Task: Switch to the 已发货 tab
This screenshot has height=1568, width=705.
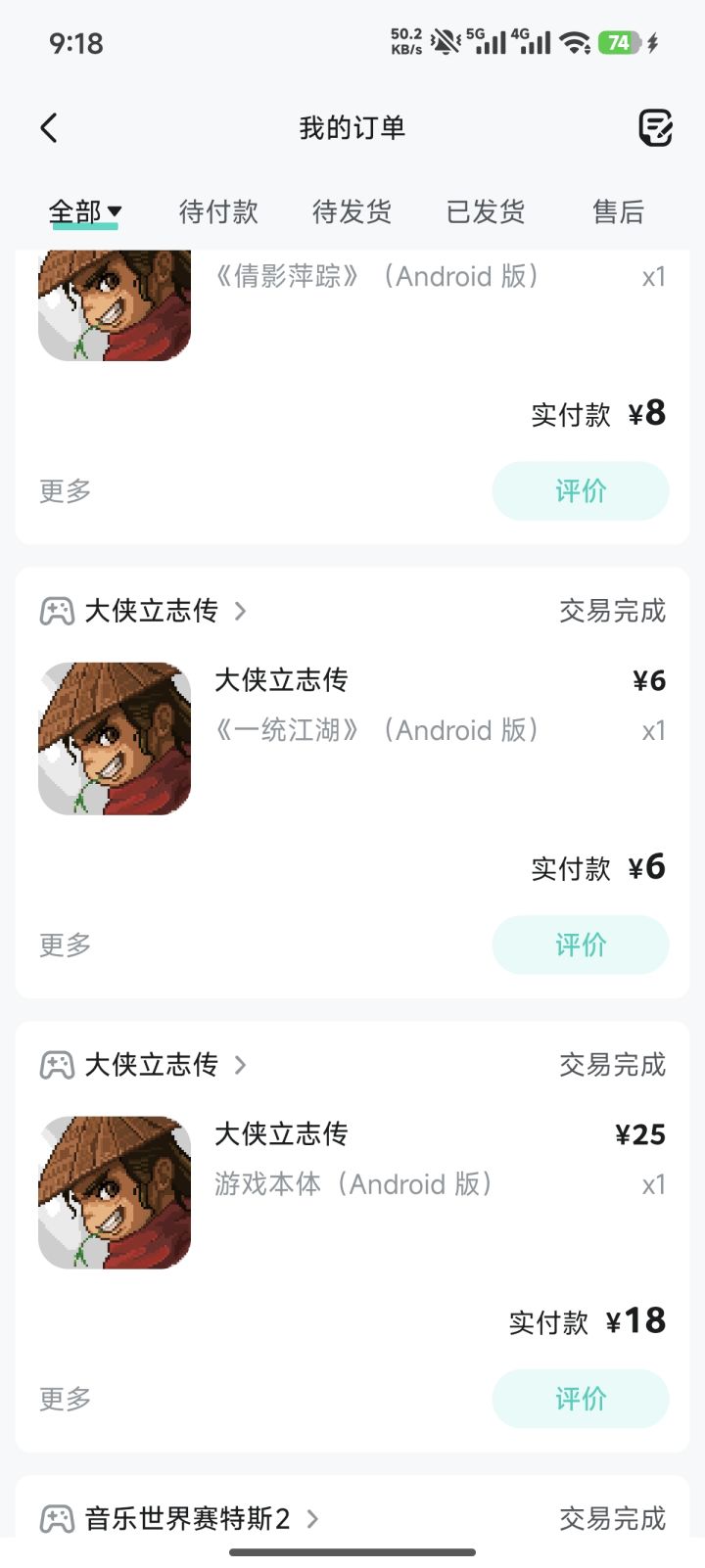Action: pyautogui.click(x=486, y=211)
